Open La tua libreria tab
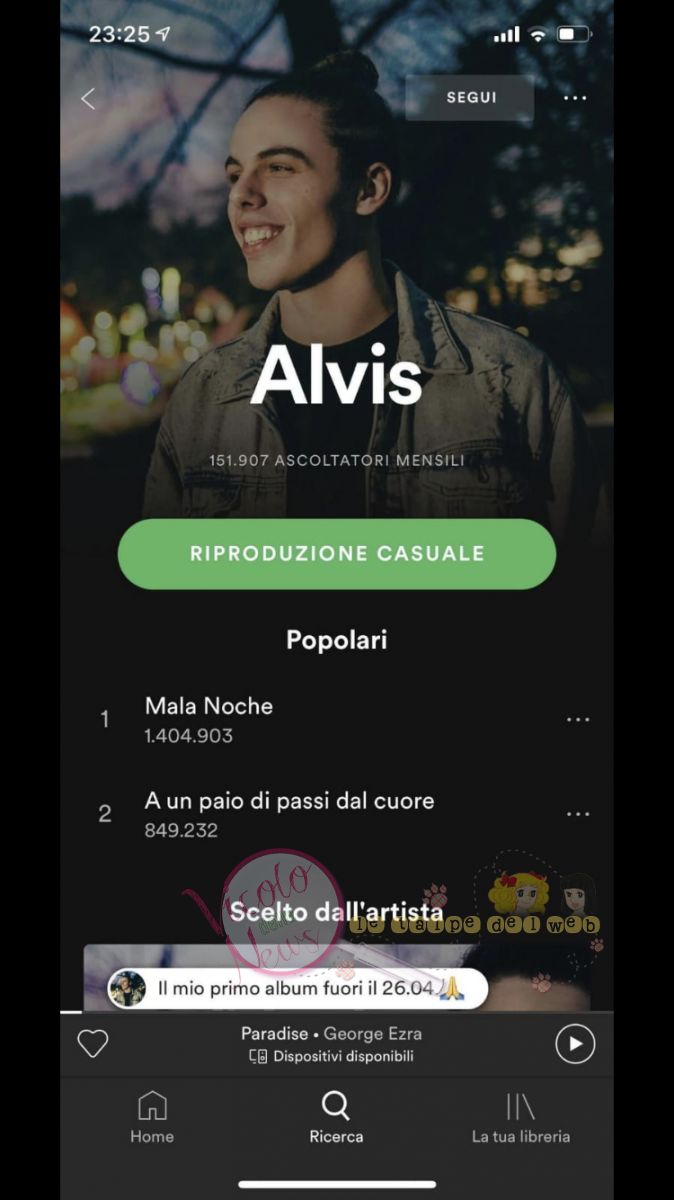Image resolution: width=674 pixels, height=1200 pixels. (x=520, y=1117)
